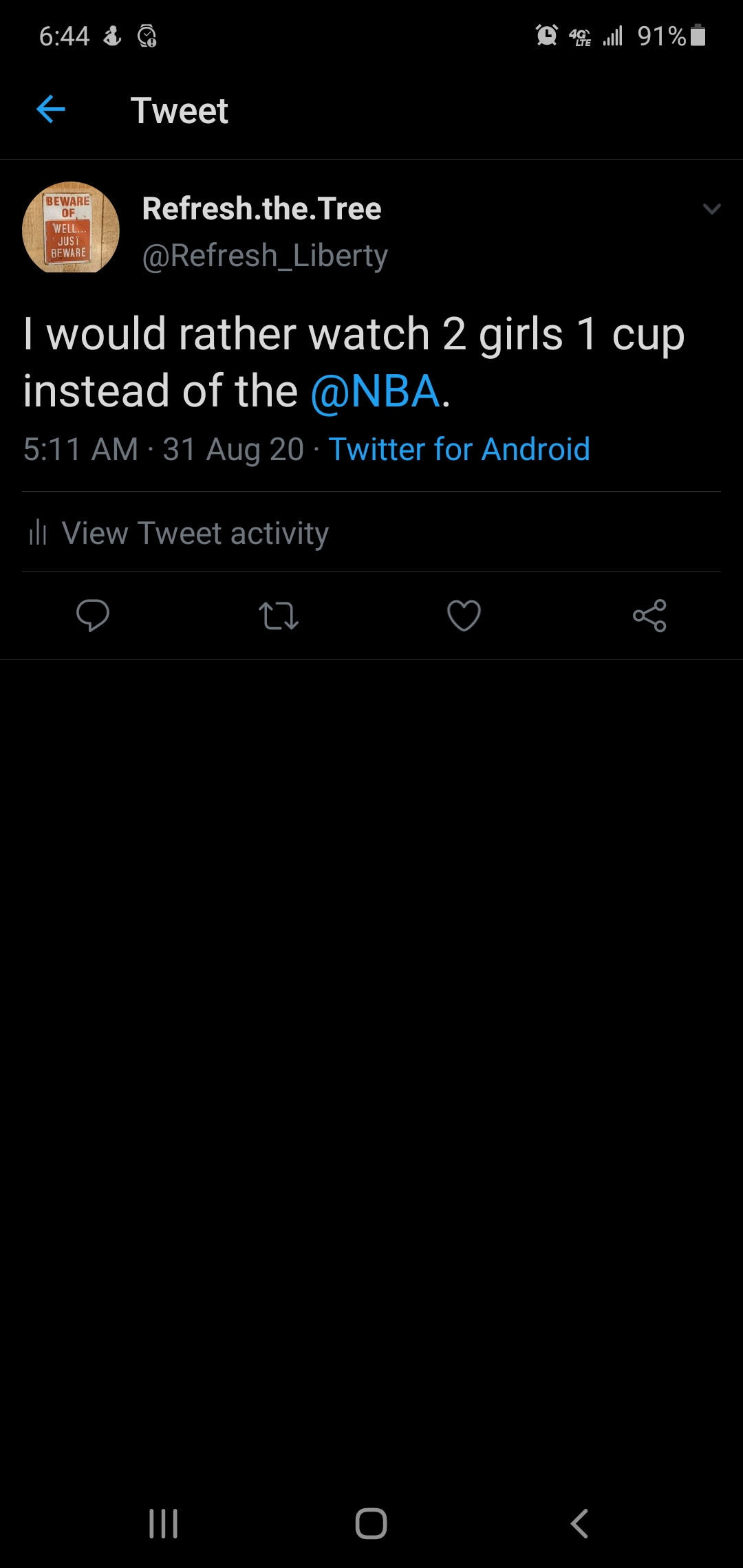Screen dimensions: 743x1568
Task: Expand the tweet options chevron
Action: [711, 209]
